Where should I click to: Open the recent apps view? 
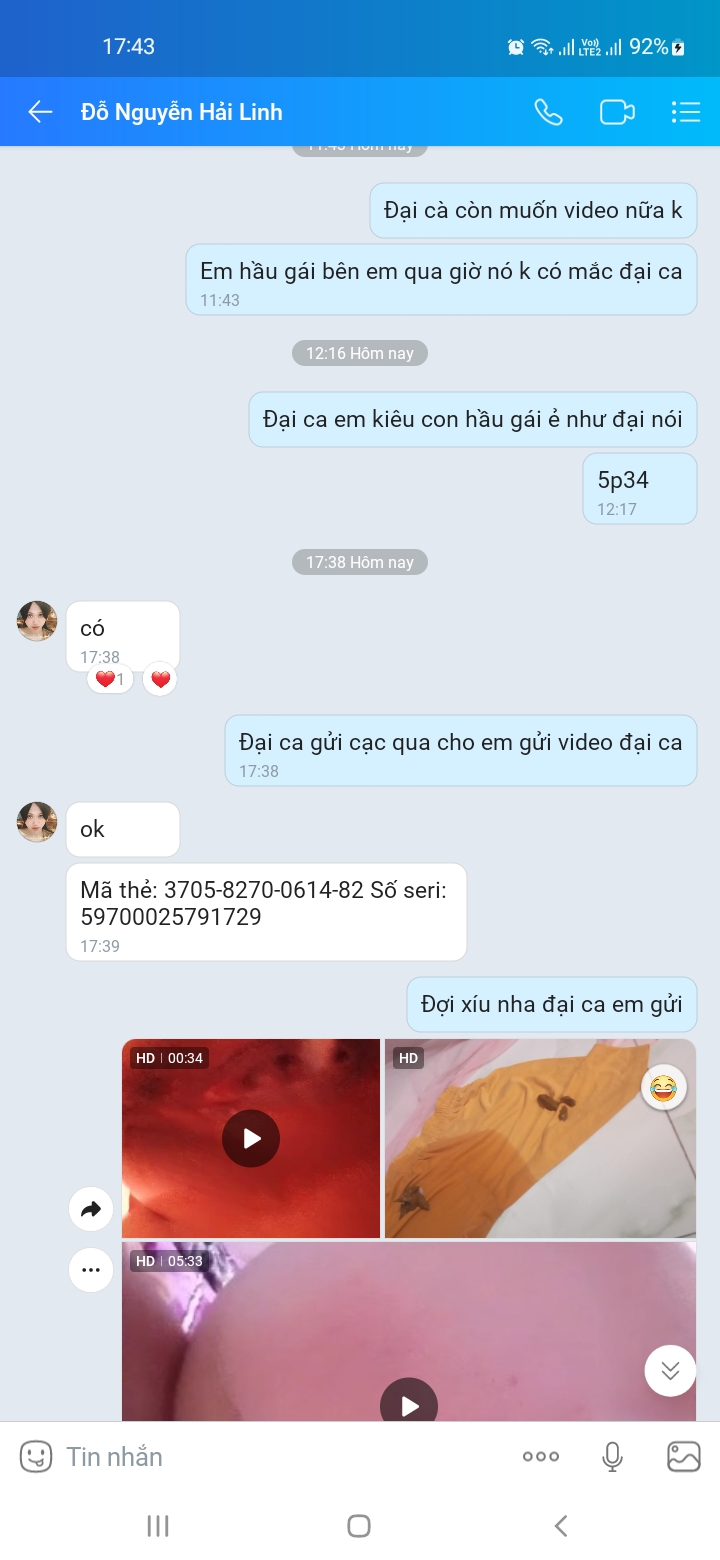click(157, 1525)
